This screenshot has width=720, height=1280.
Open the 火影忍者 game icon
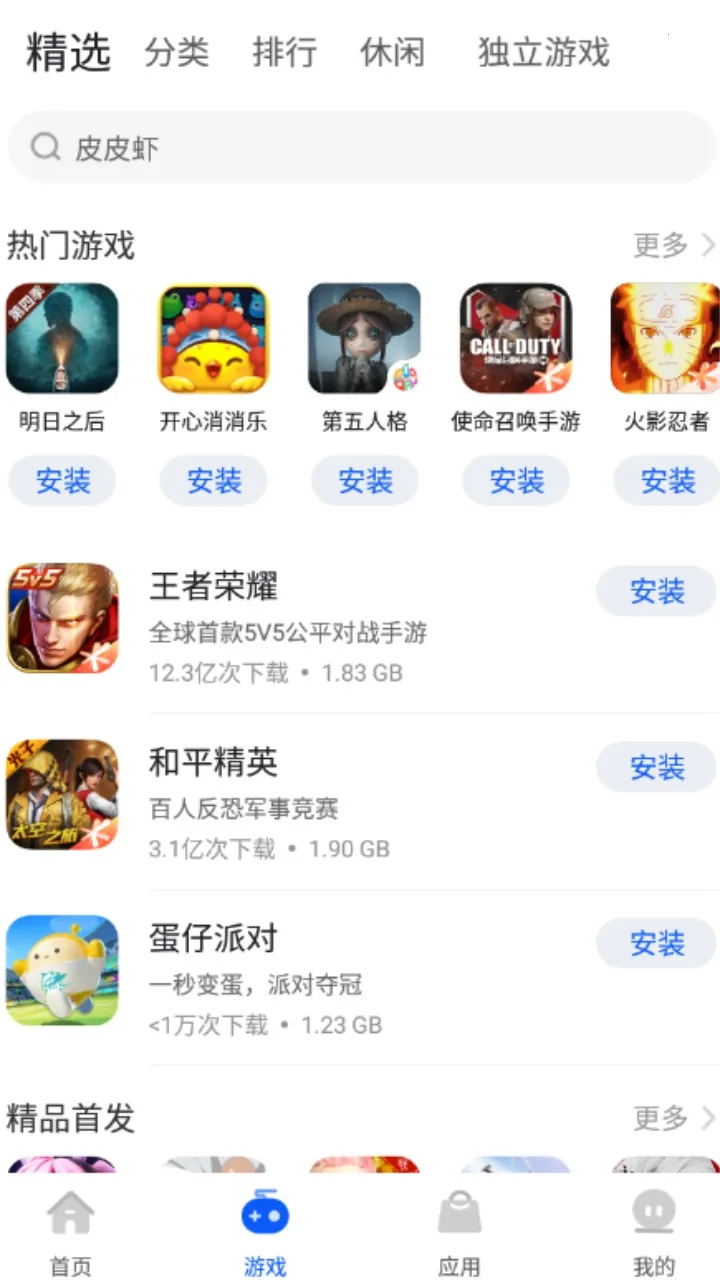pyautogui.click(x=665, y=338)
